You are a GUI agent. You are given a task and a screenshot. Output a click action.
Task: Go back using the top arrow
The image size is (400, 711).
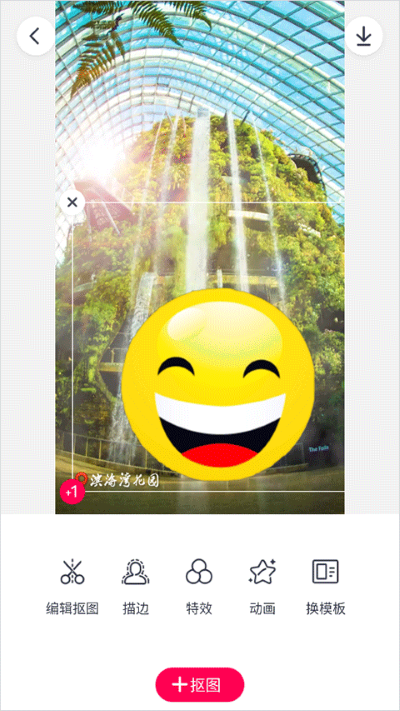coord(35,36)
